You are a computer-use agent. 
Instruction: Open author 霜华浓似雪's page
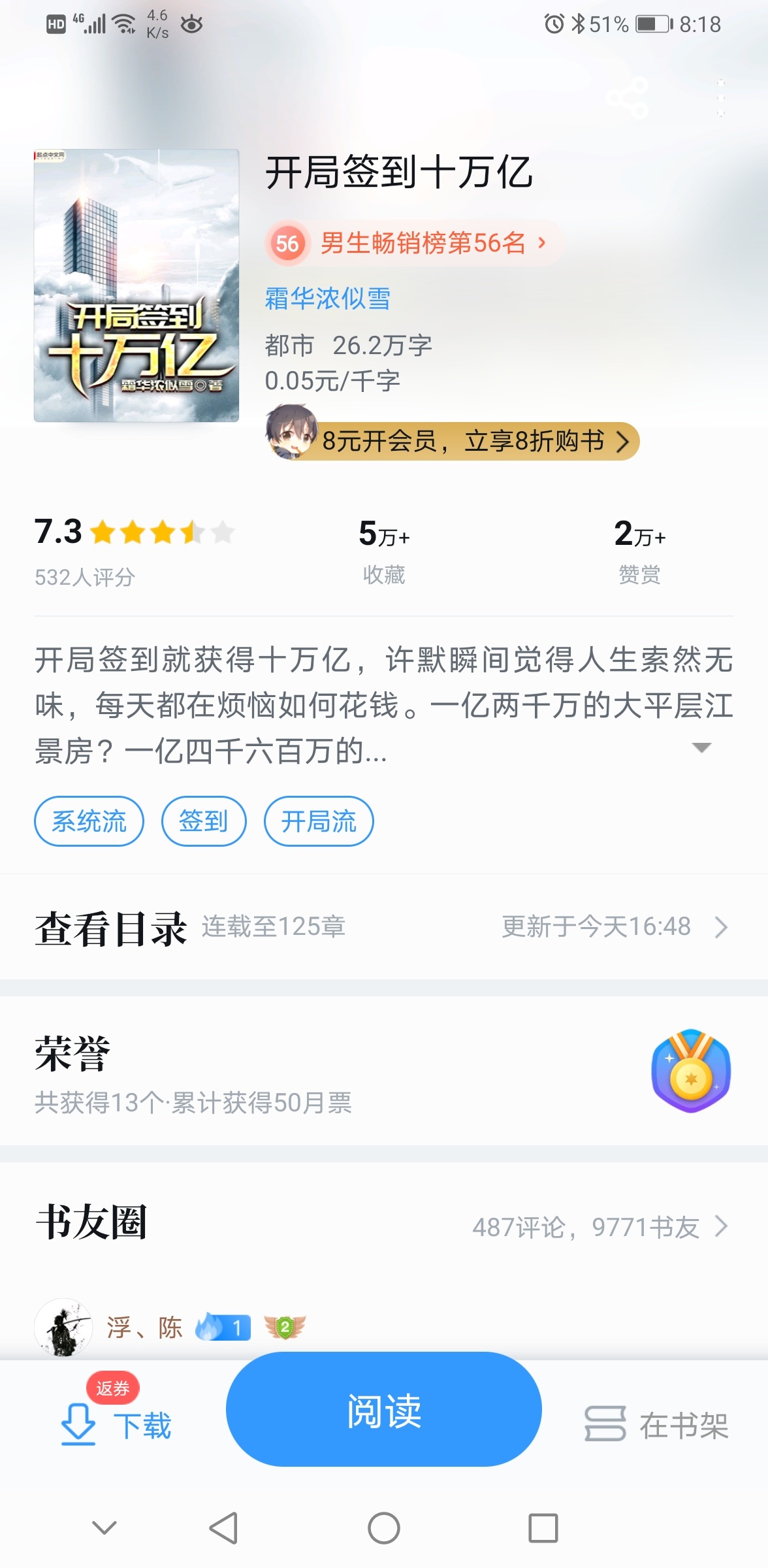[x=327, y=299]
